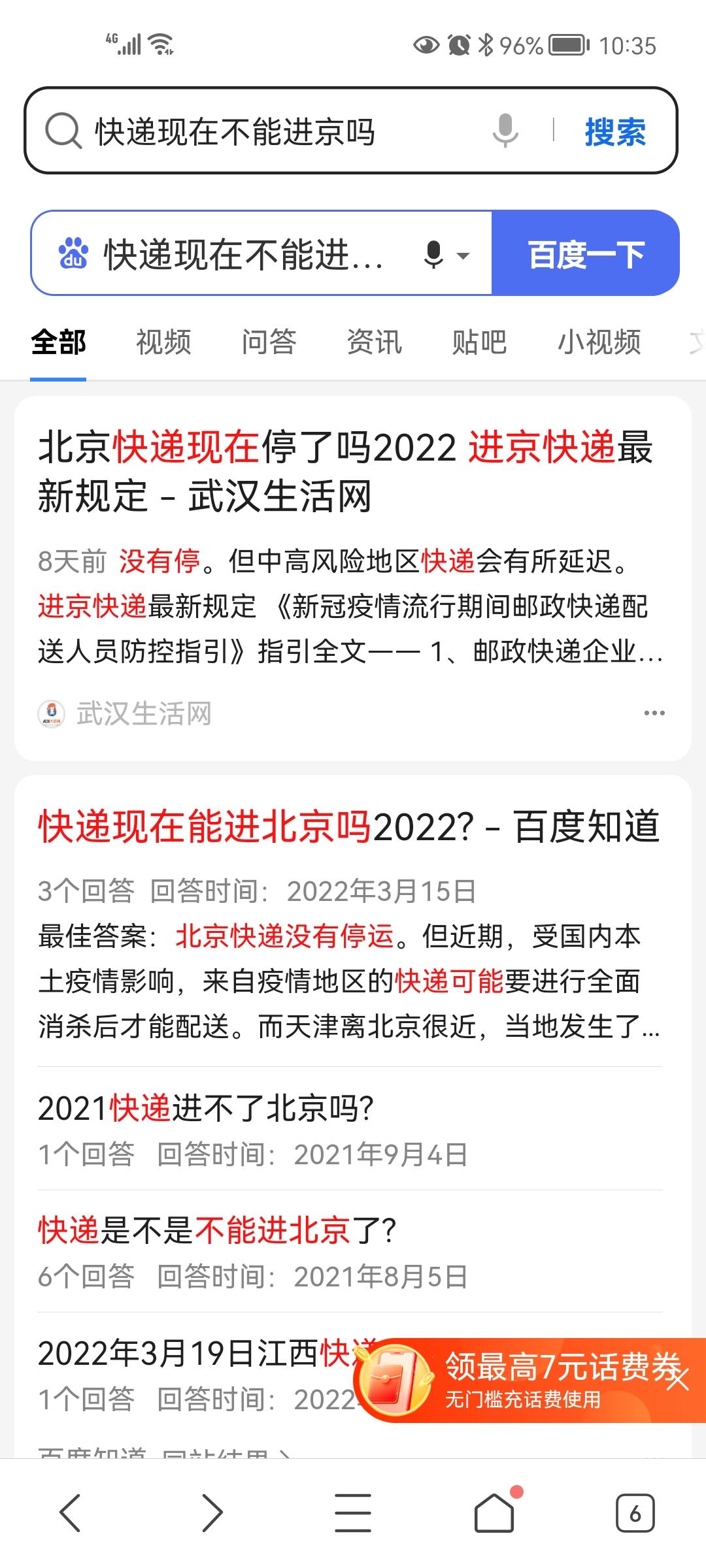Screen dimensions: 706x1568
Task: Switch to the 资讯 tab
Action: tap(374, 342)
